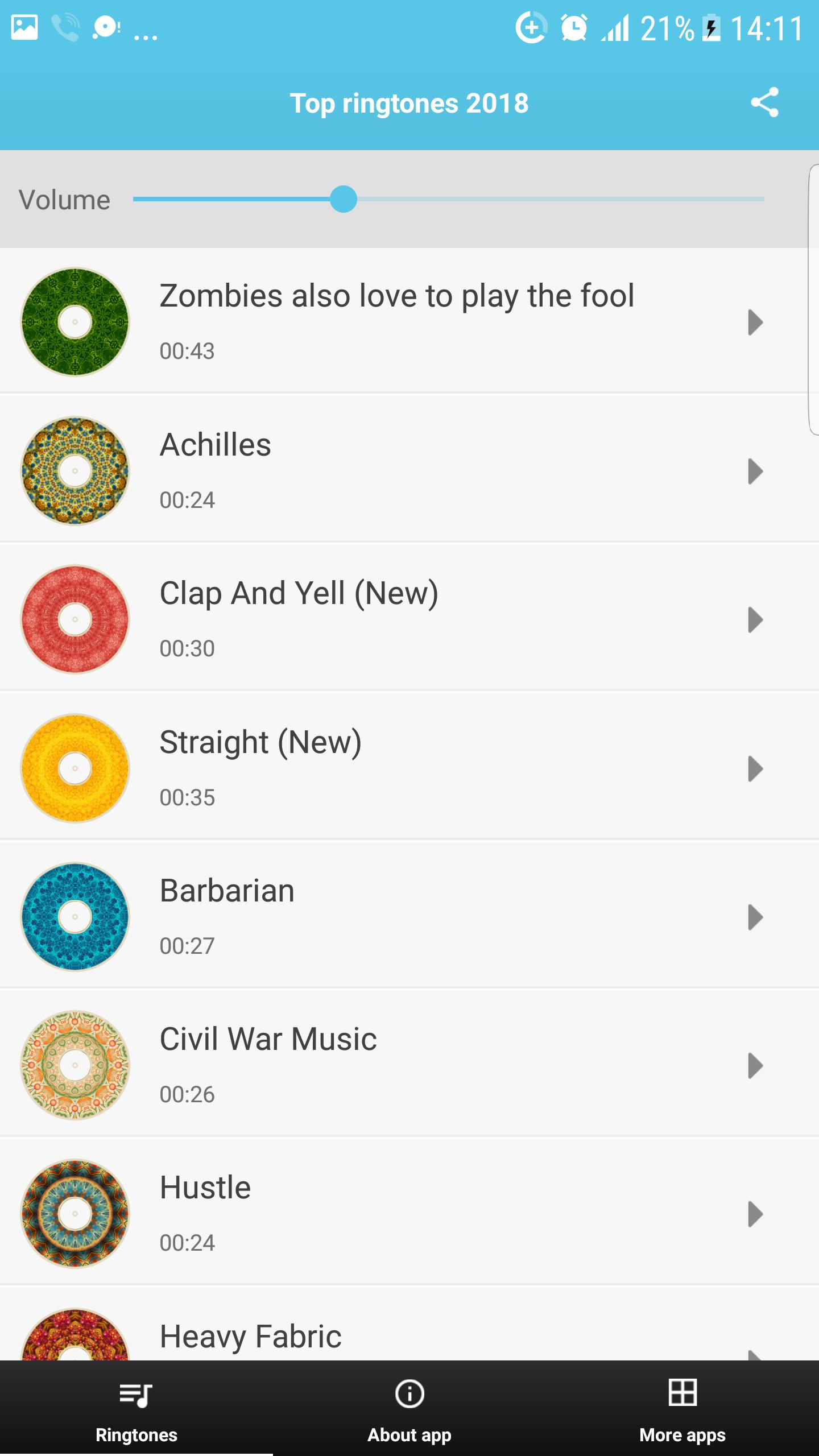The width and height of the screenshot is (819, 1456).
Task: Select the Heavy Fabric ringtone
Action: click(250, 1337)
